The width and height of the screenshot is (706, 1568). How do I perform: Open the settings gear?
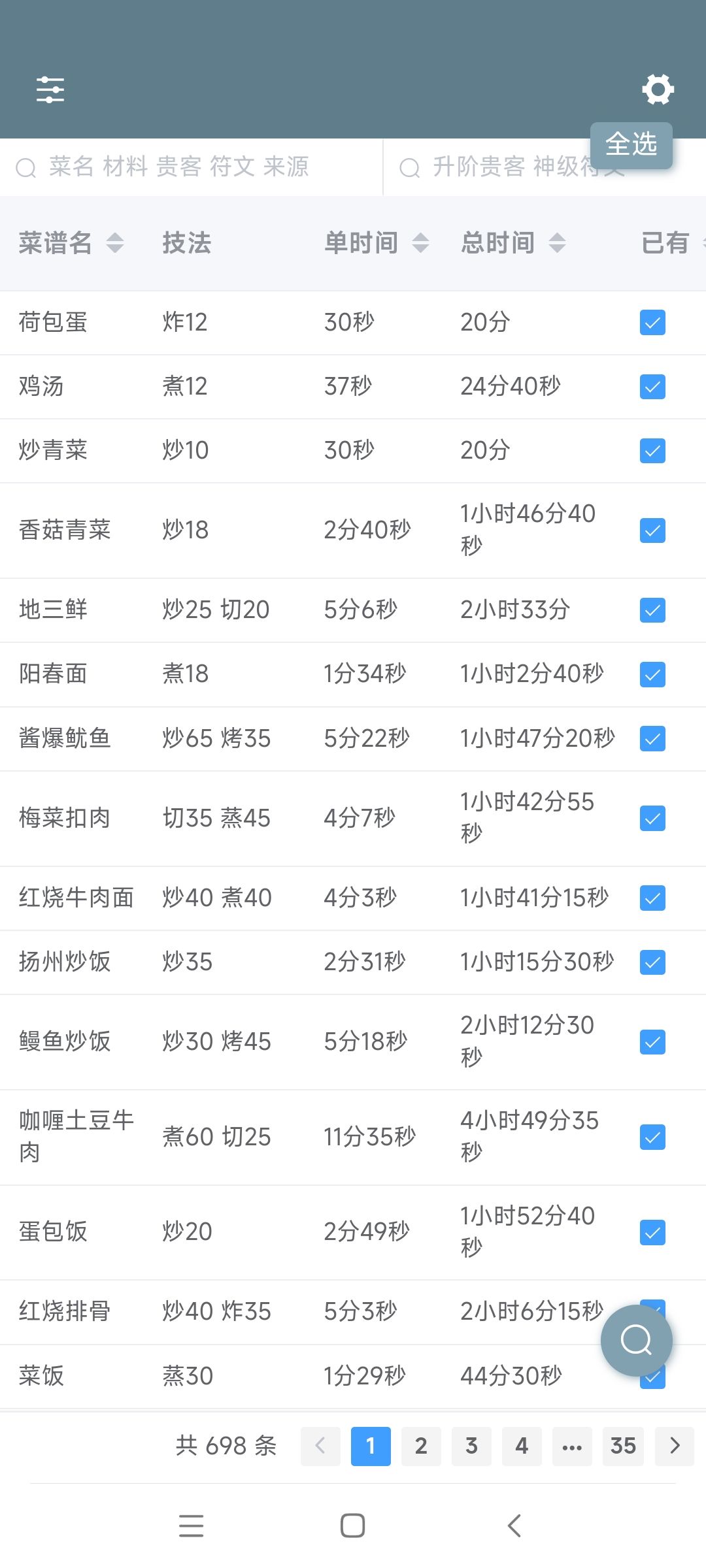point(658,90)
